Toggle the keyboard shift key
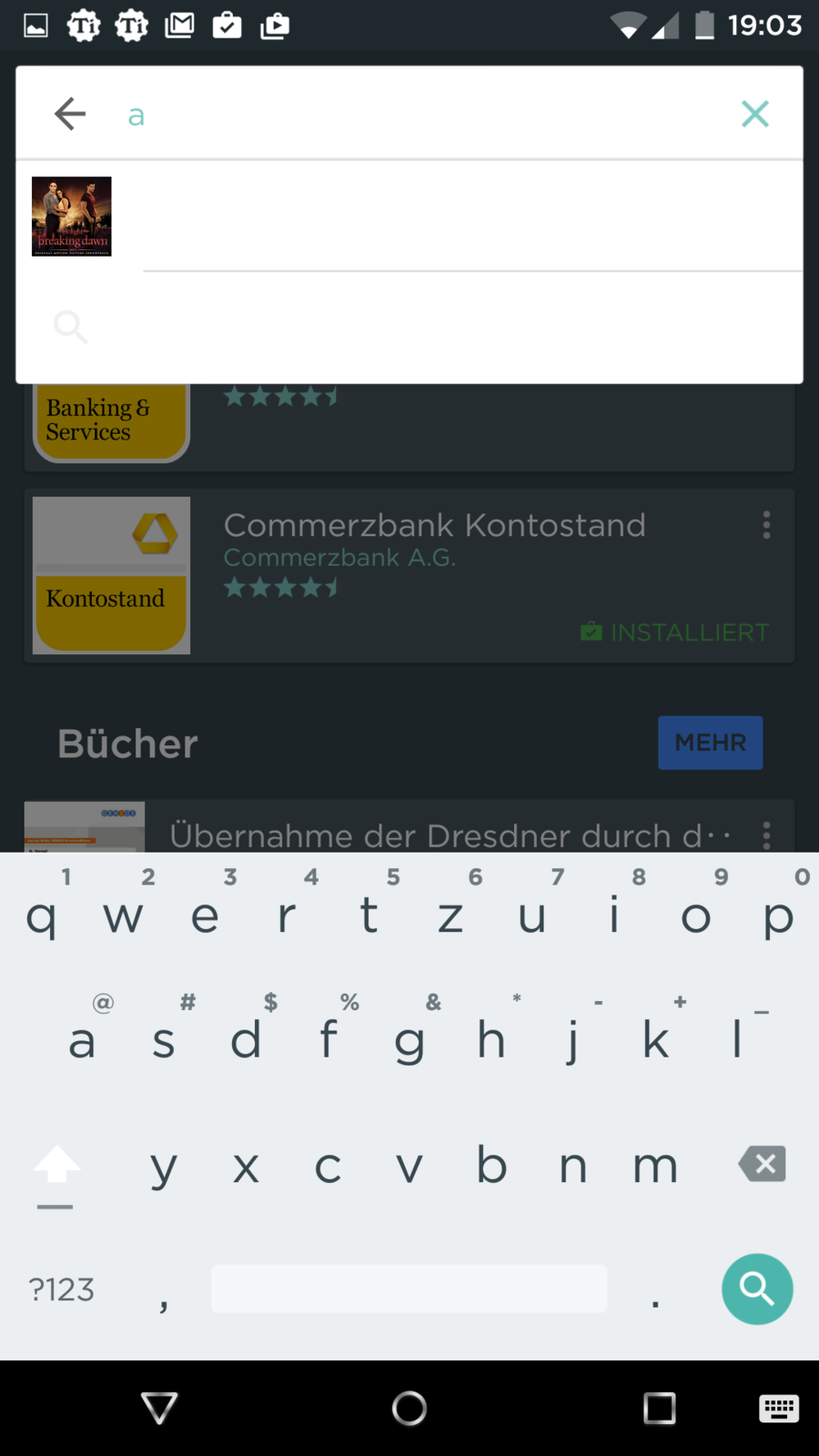Image resolution: width=819 pixels, height=1456 pixels. tap(56, 1168)
